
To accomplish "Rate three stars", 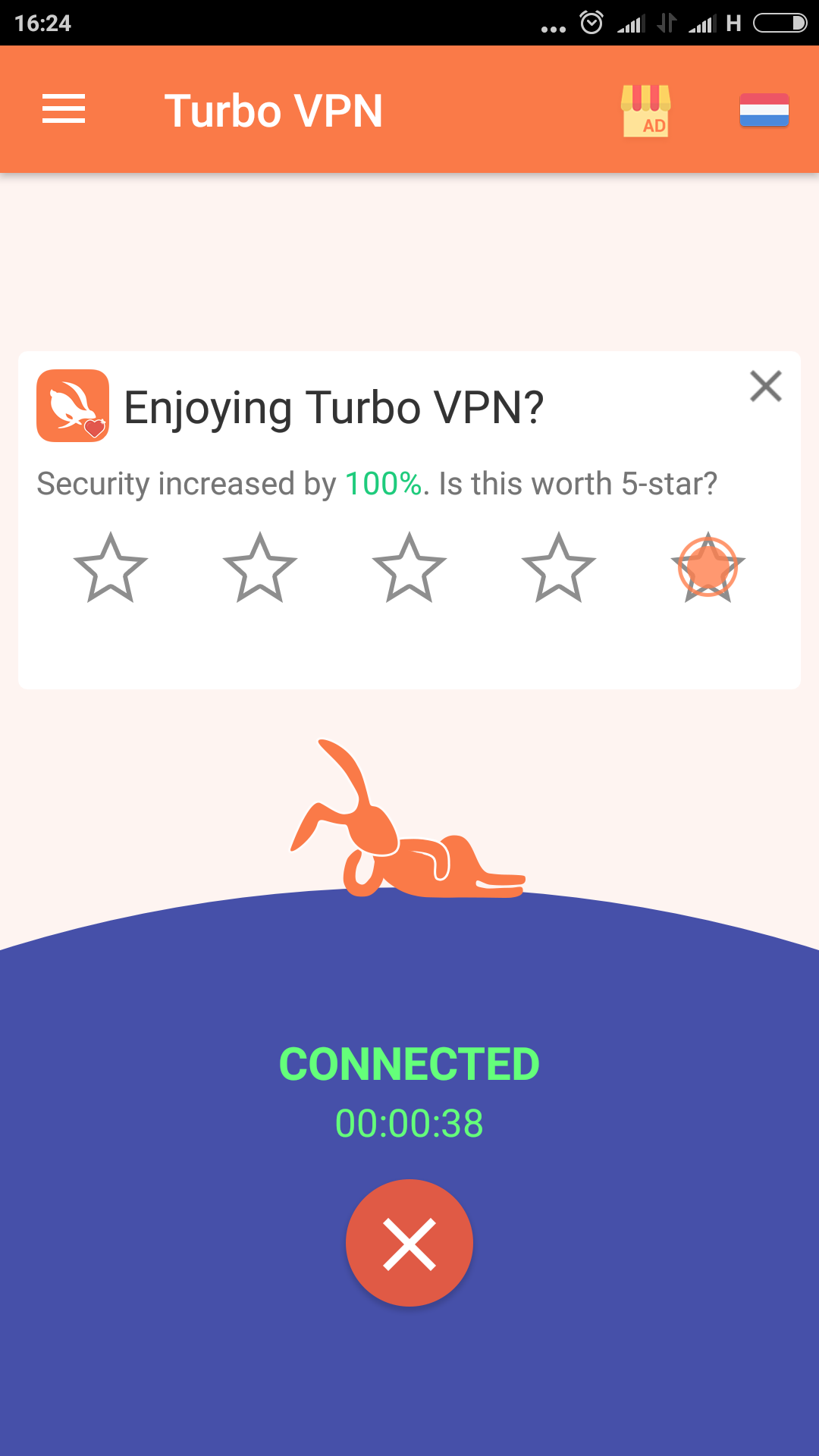I will (x=409, y=568).
